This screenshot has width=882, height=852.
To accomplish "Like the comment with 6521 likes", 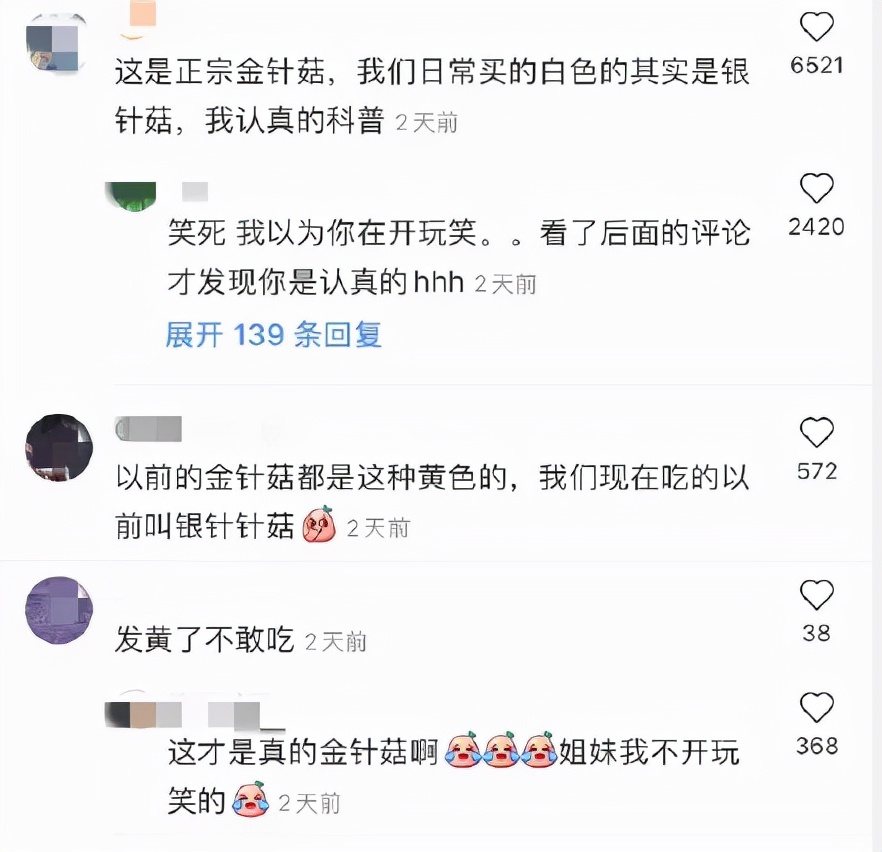I will pos(817,27).
